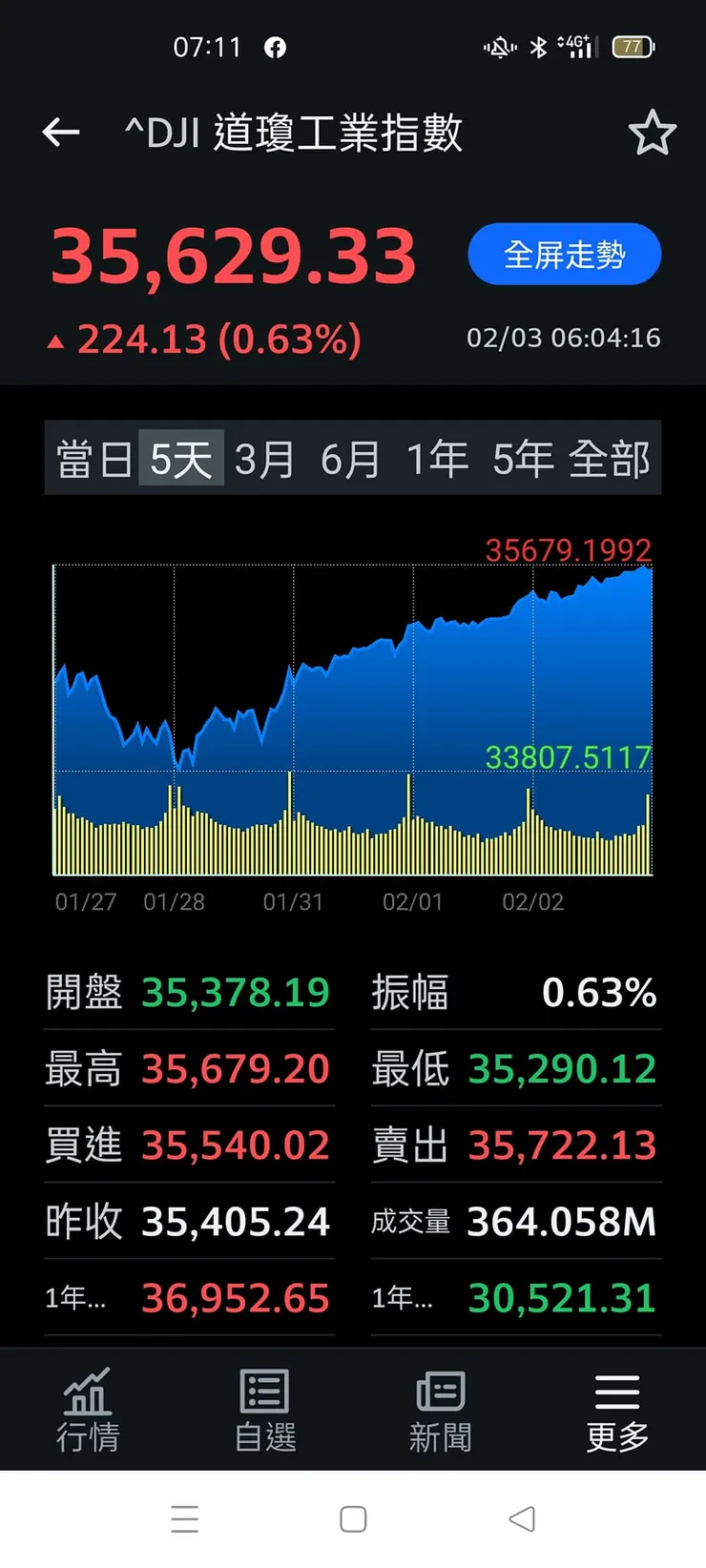Tap the Facebook notification icon in status bar
706x1568 pixels.
click(x=275, y=46)
